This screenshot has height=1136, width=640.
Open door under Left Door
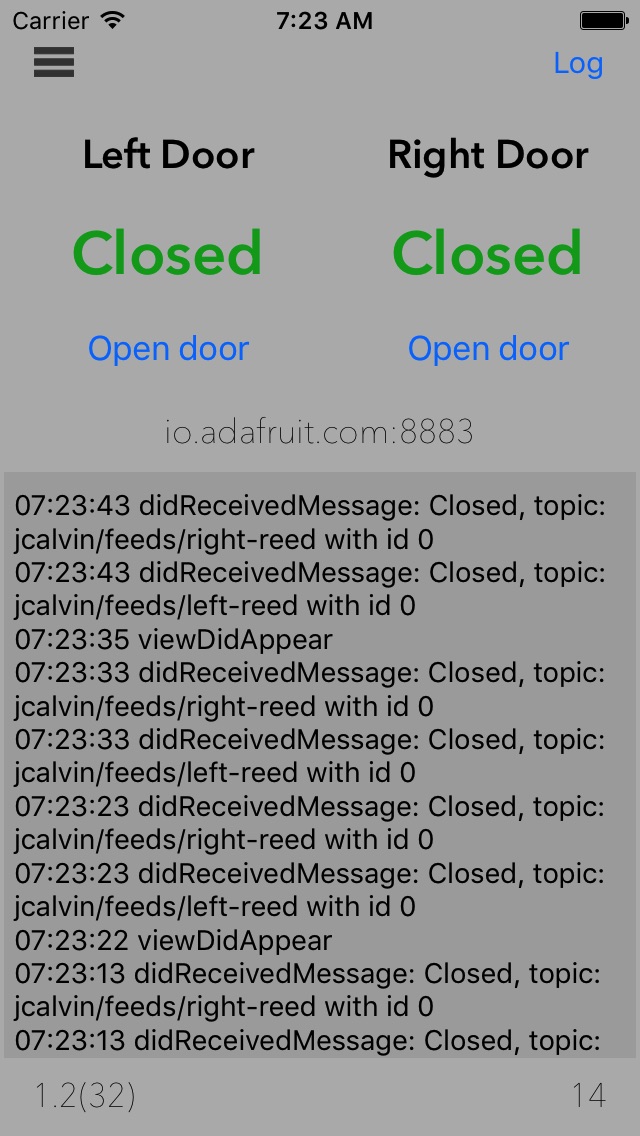168,348
